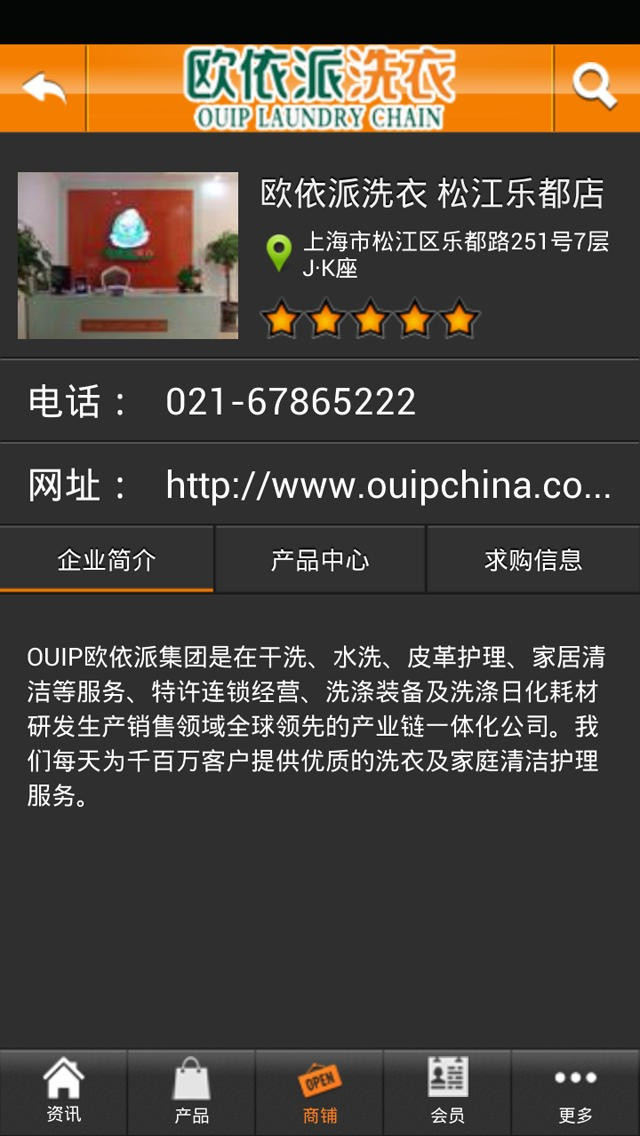The image size is (640, 1136).
Task: Open search with the magnifier icon
Action: [x=596, y=88]
